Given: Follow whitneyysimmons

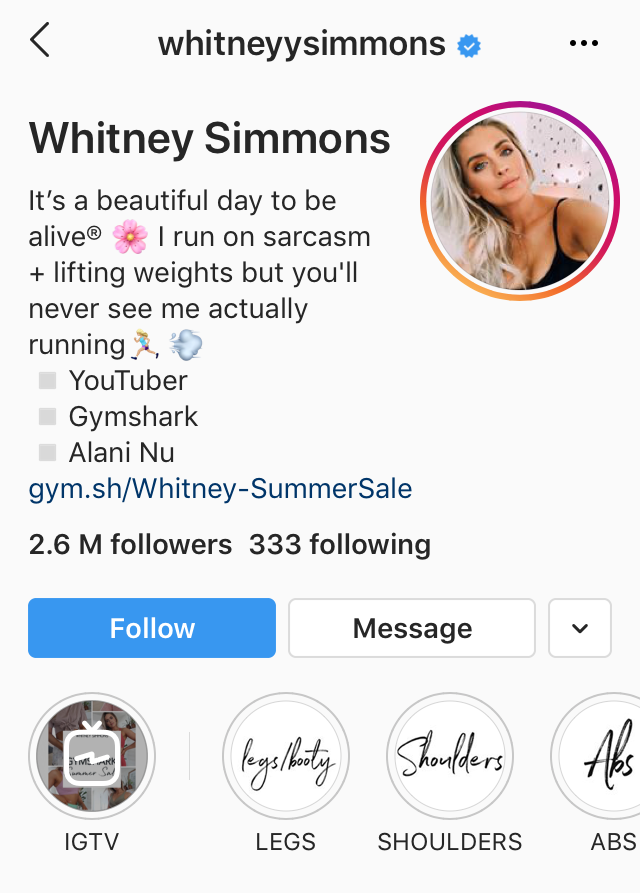Looking at the screenshot, I should click(152, 628).
